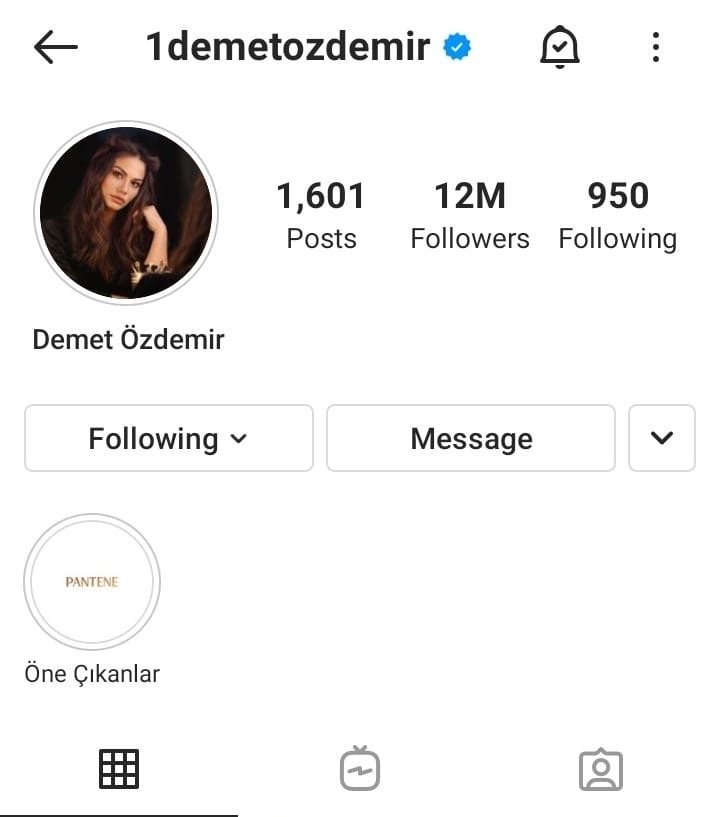
Task: Switch to the posts grid tab
Action: 119,769
